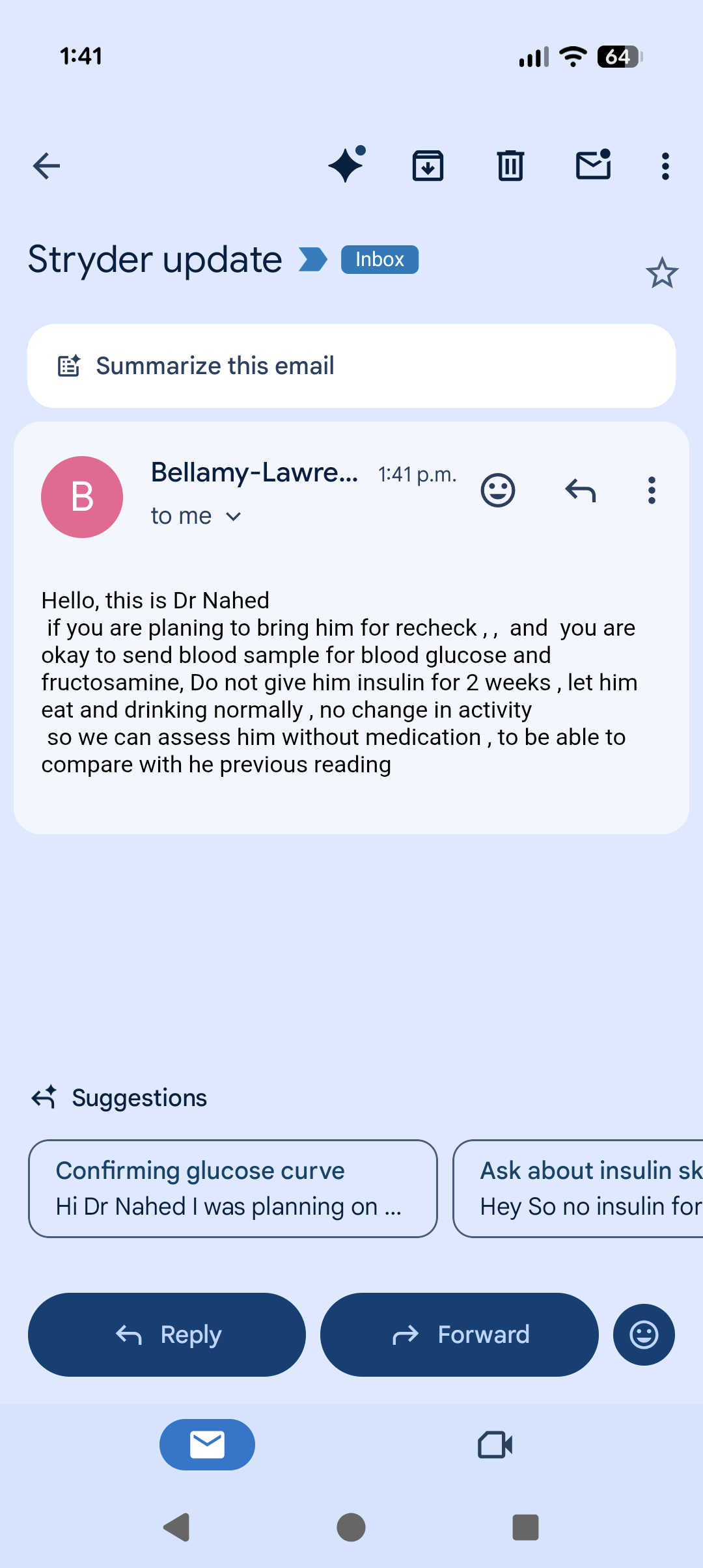703x1568 pixels.
Task: Go back to the inbox list
Action: (47, 166)
